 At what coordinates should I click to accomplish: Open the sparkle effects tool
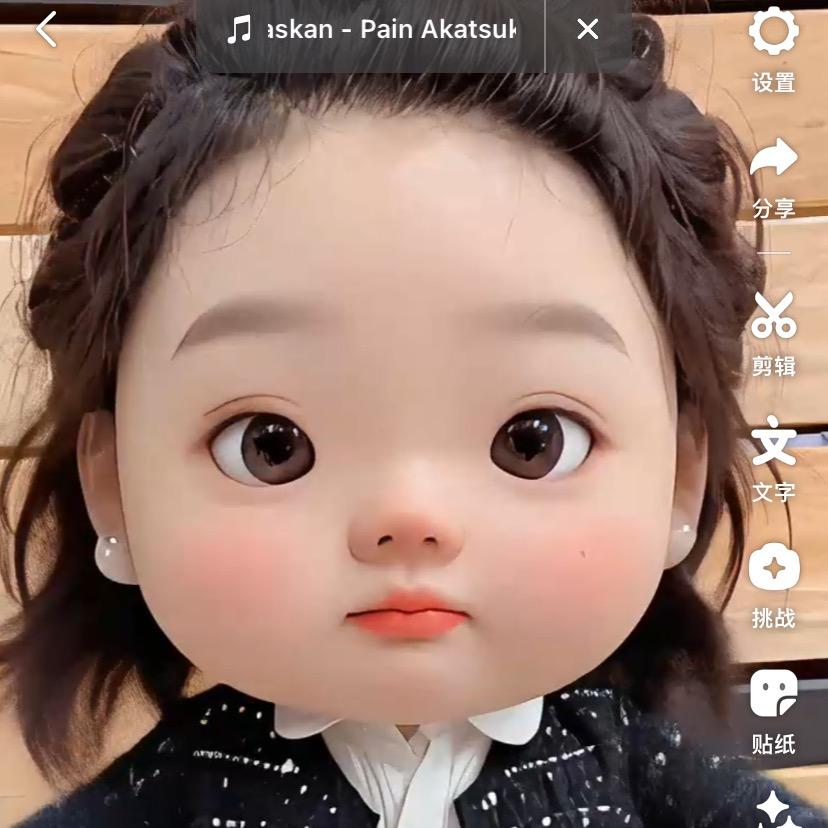773,810
